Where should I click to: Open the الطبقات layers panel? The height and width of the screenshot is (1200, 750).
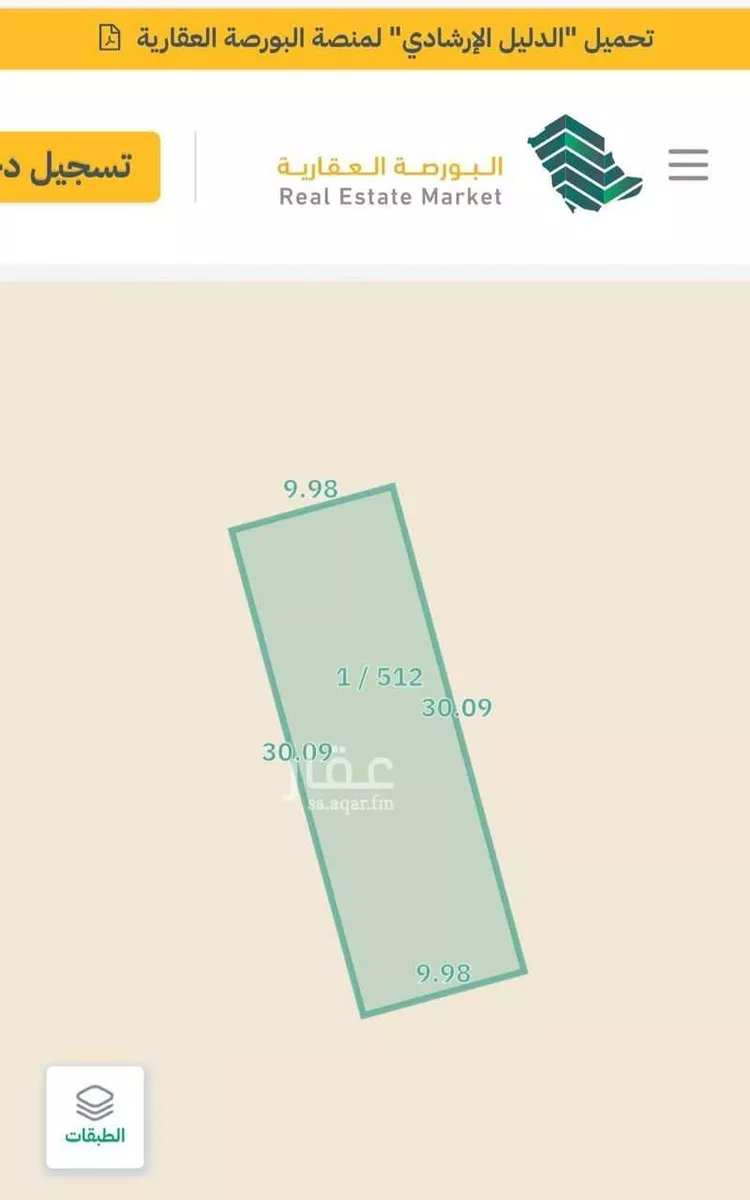(x=95, y=1117)
